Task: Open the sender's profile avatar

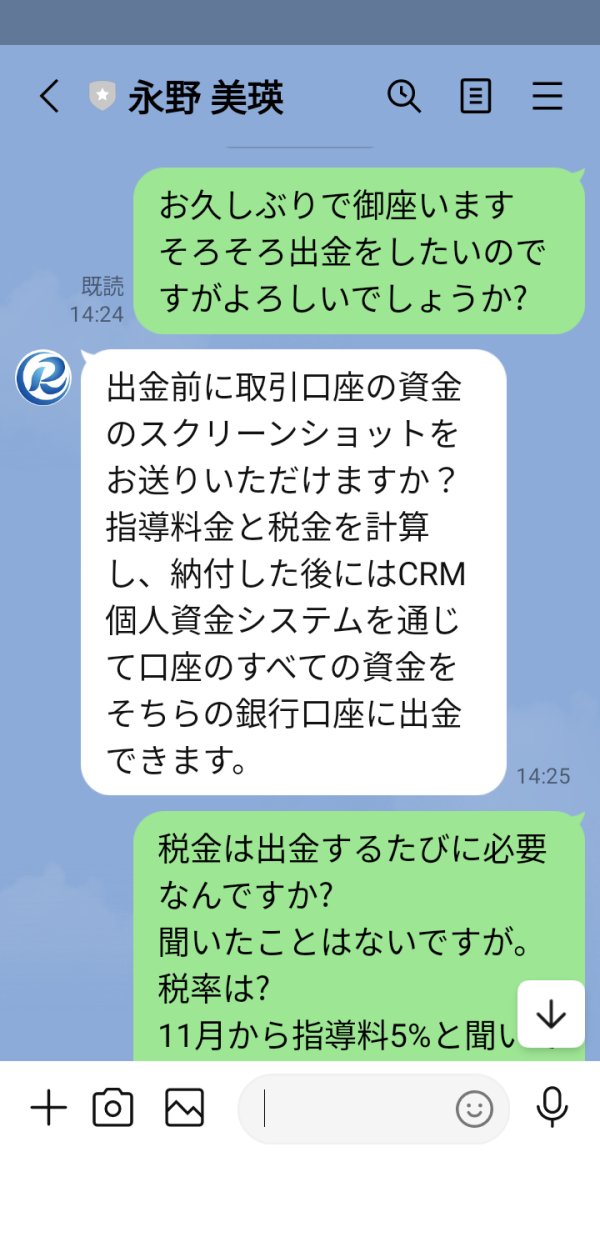Action: 43,378
